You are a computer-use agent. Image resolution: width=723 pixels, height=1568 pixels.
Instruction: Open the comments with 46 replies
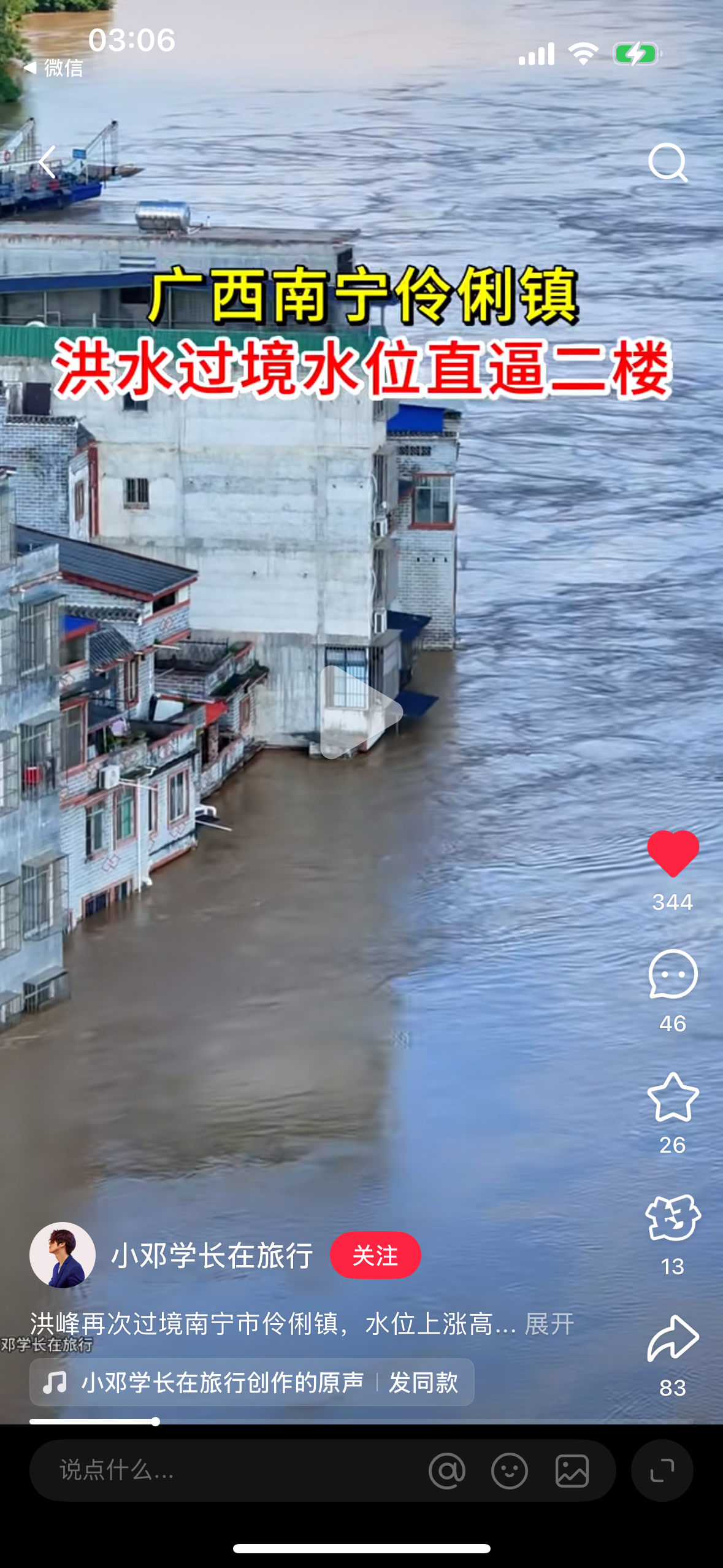tap(673, 974)
